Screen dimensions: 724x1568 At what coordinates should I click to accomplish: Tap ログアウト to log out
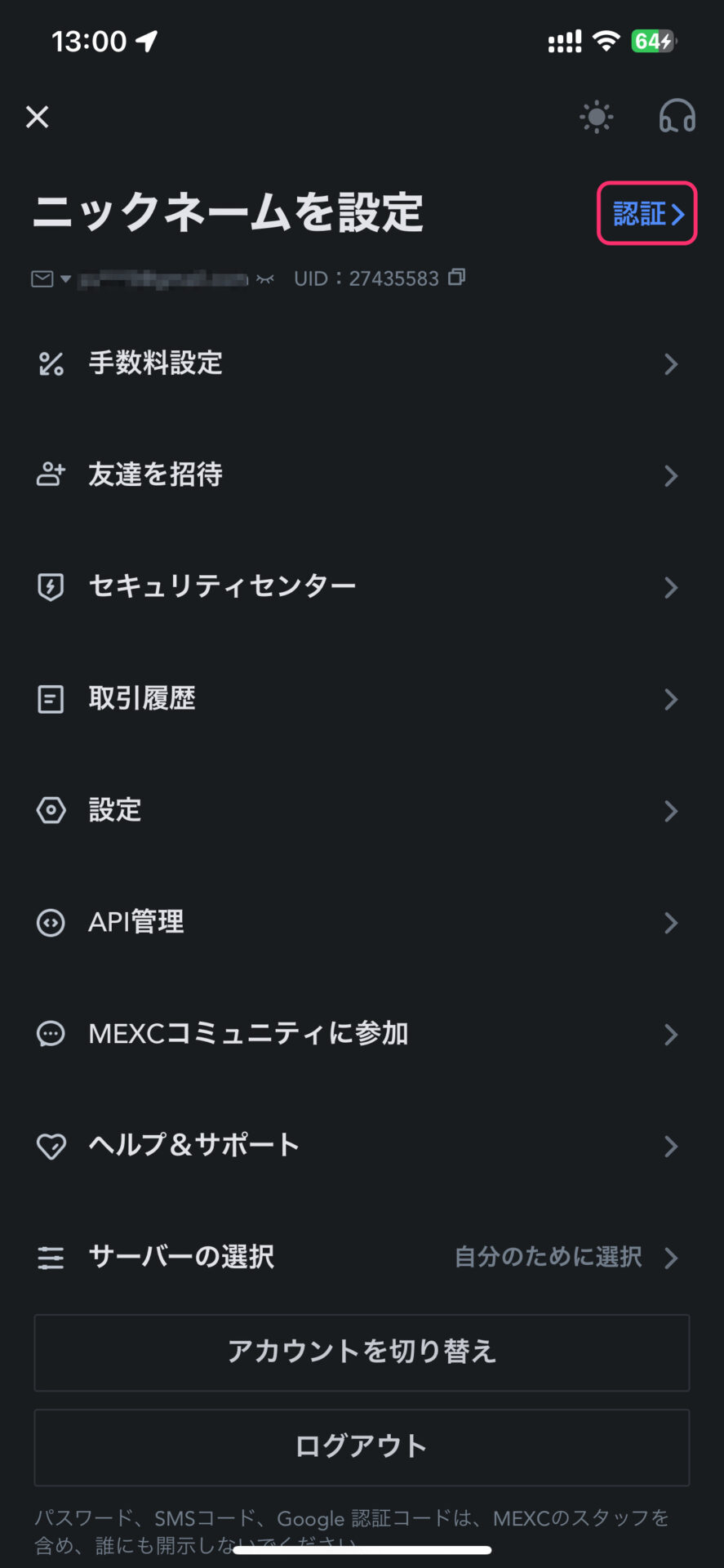click(362, 1447)
